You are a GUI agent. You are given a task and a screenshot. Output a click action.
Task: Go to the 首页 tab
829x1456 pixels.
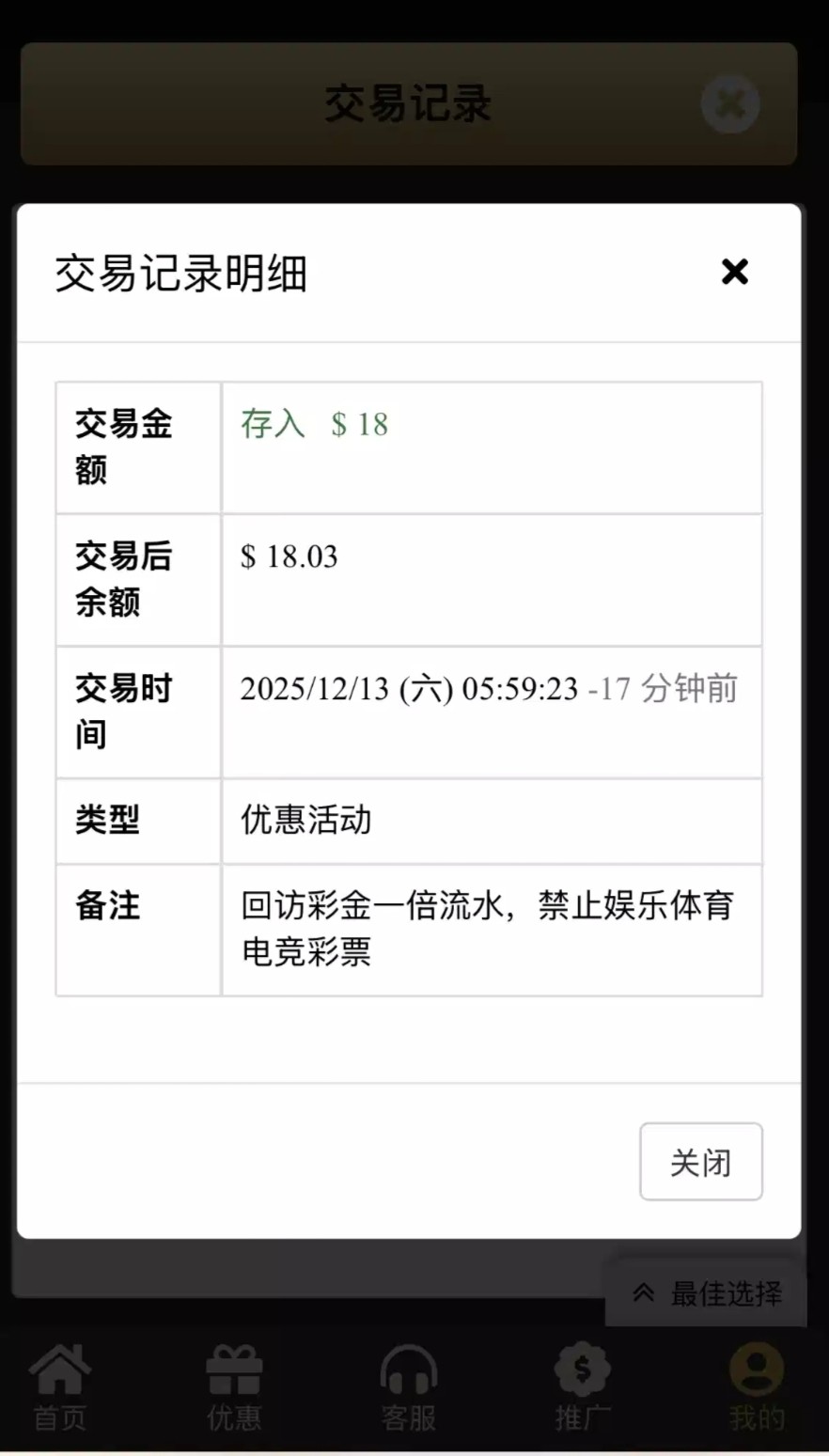click(x=60, y=1387)
